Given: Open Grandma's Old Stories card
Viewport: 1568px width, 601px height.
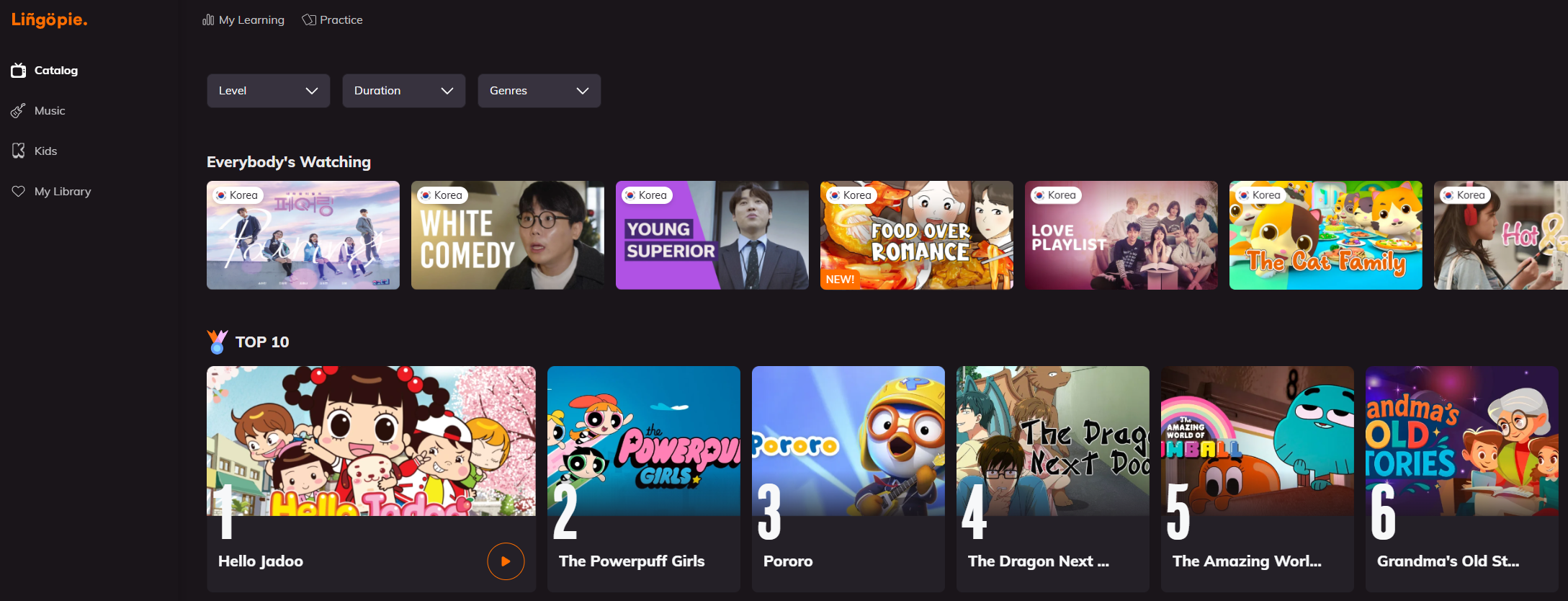Looking at the screenshot, I should tap(1461, 478).
